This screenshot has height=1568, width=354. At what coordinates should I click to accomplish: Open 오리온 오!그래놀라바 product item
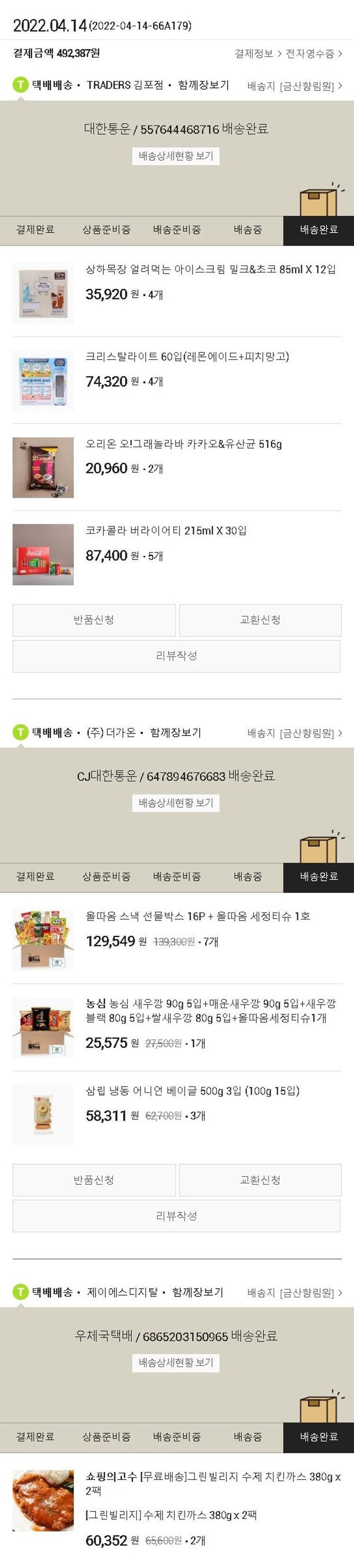tap(183, 444)
